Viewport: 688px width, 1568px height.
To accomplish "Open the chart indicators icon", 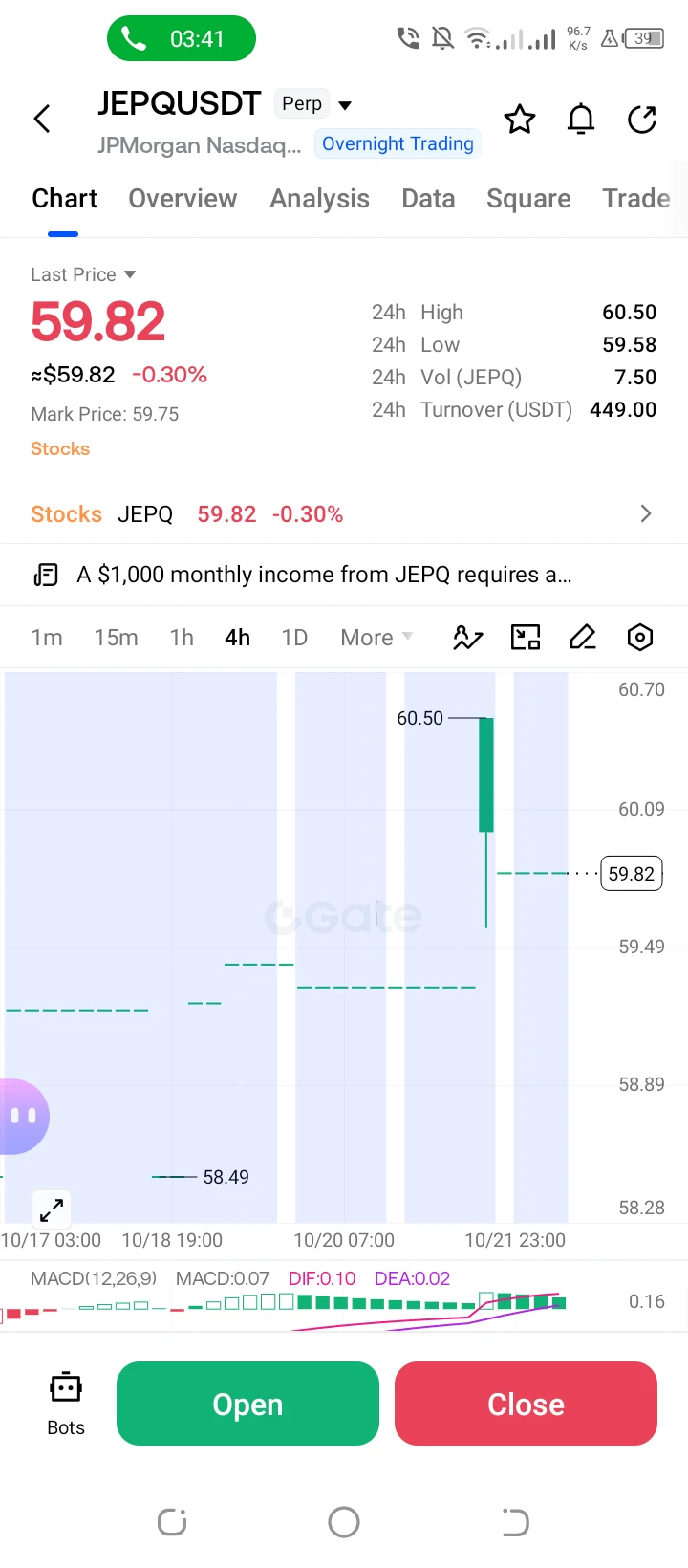I will click(467, 638).
